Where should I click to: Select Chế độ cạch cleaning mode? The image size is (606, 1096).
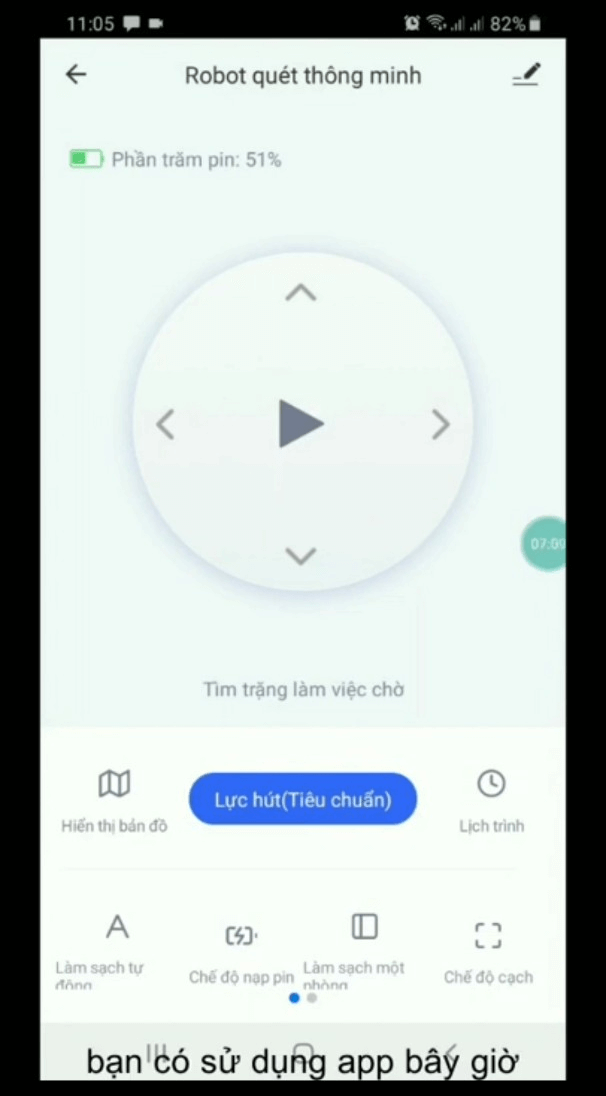[488, 952]
